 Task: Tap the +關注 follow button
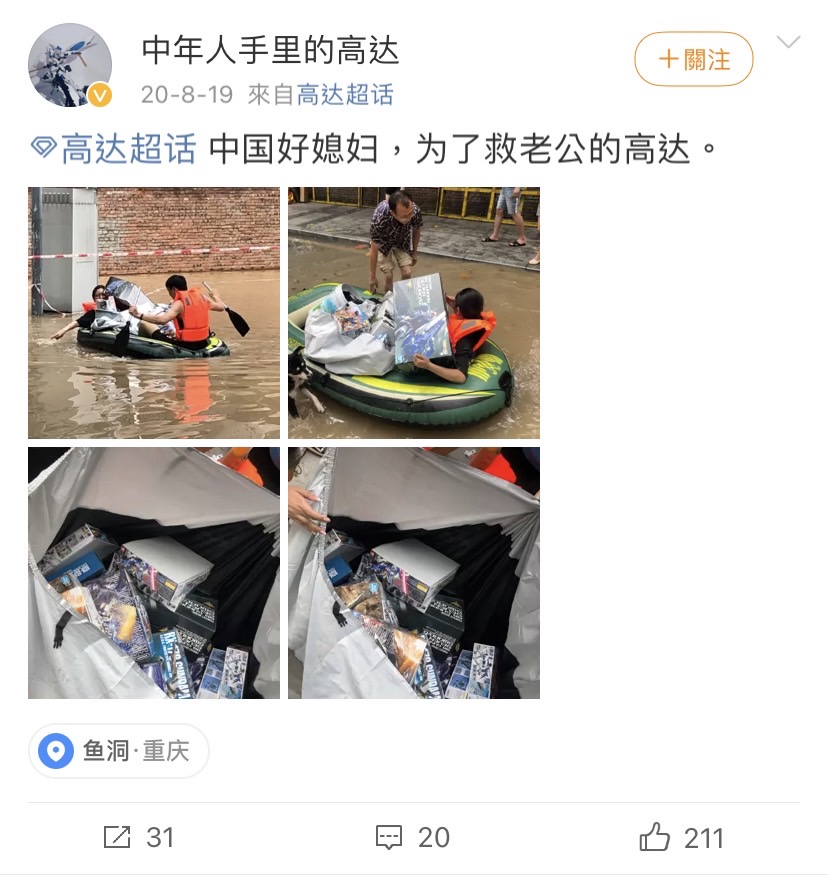[x=693, y=59]
